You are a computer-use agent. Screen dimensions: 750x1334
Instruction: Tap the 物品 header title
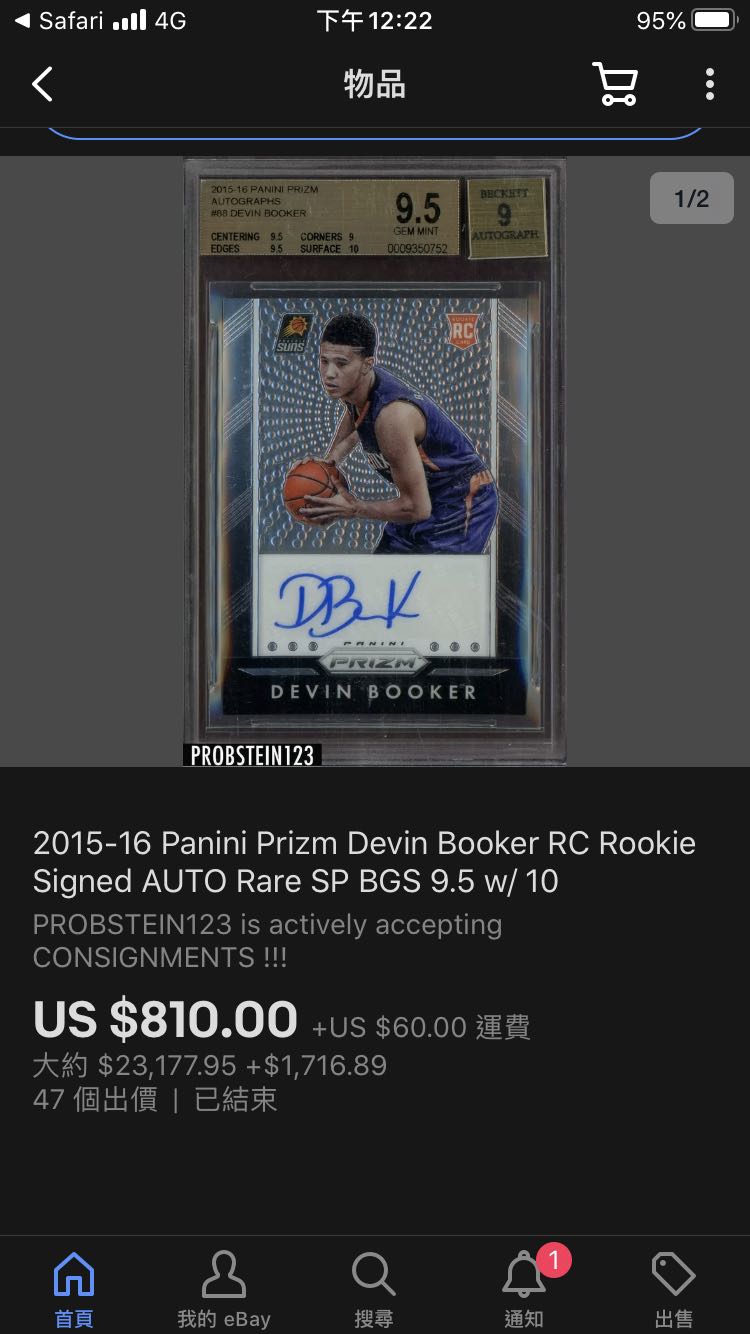point(375,85)
